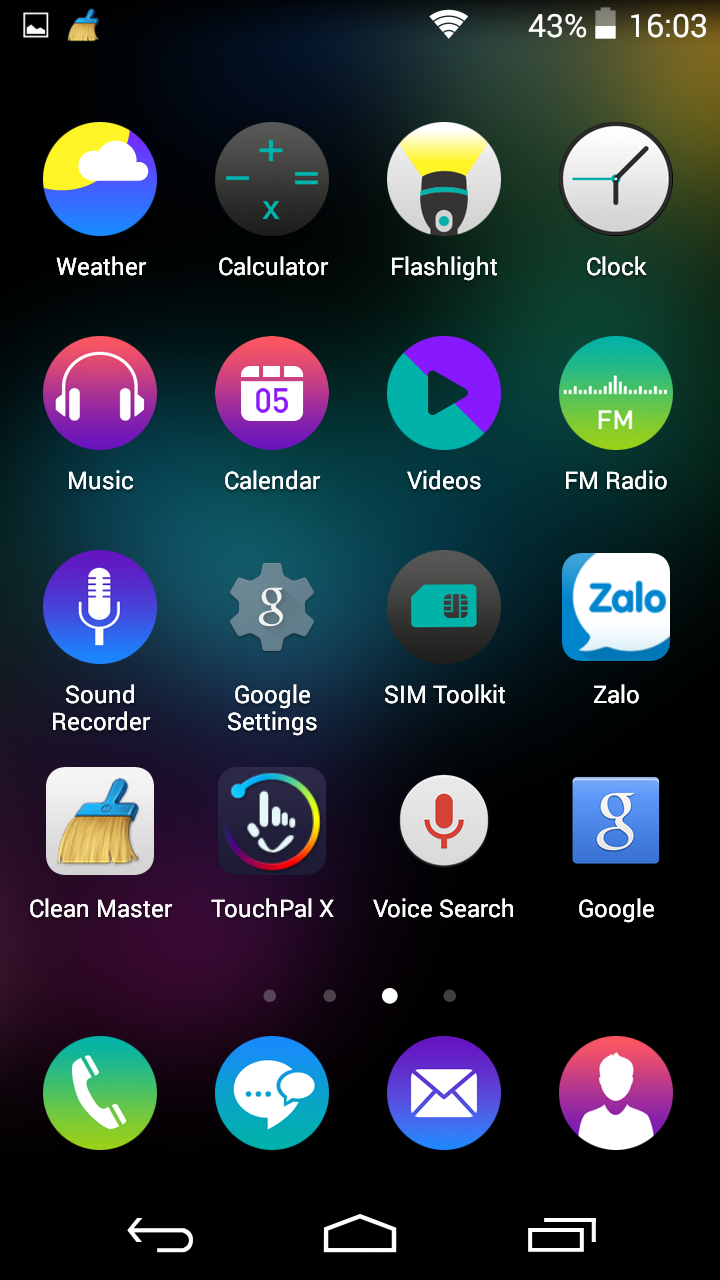Turn on the Flashlight app
Screen dimensions: 720x1280
(x=444, y=180)
